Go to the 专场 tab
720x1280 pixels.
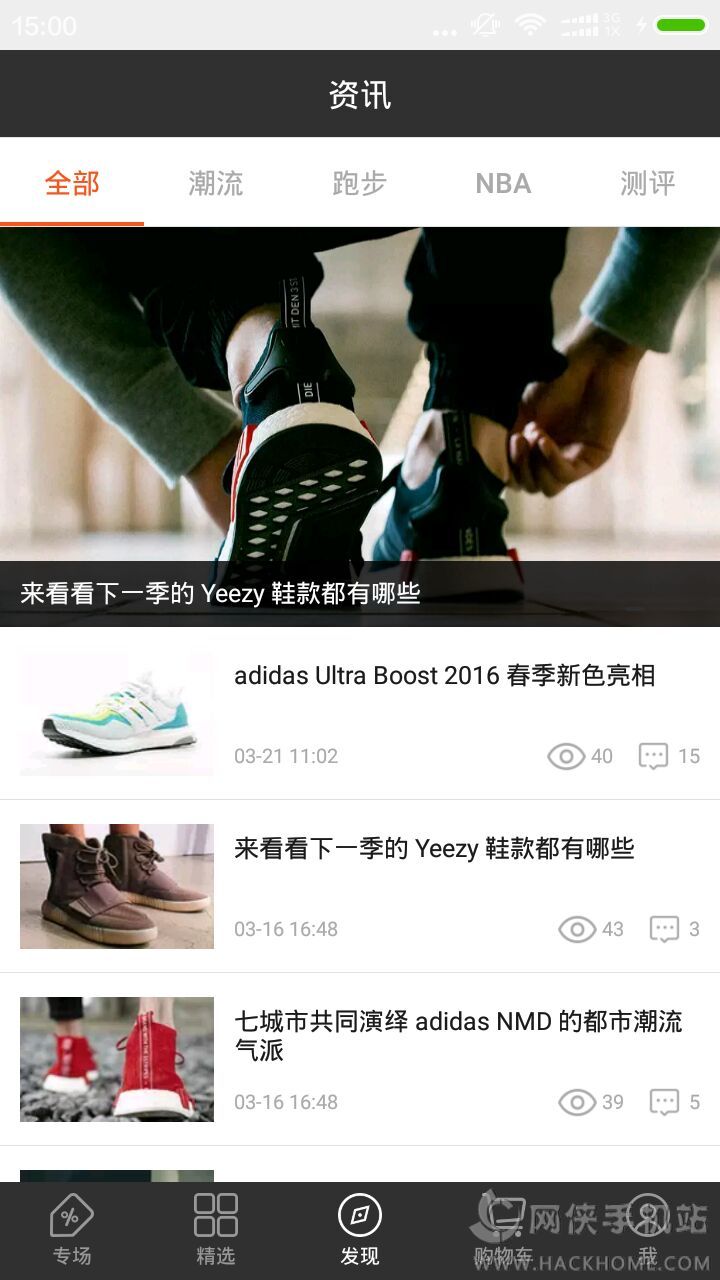tap(72, 1230)
